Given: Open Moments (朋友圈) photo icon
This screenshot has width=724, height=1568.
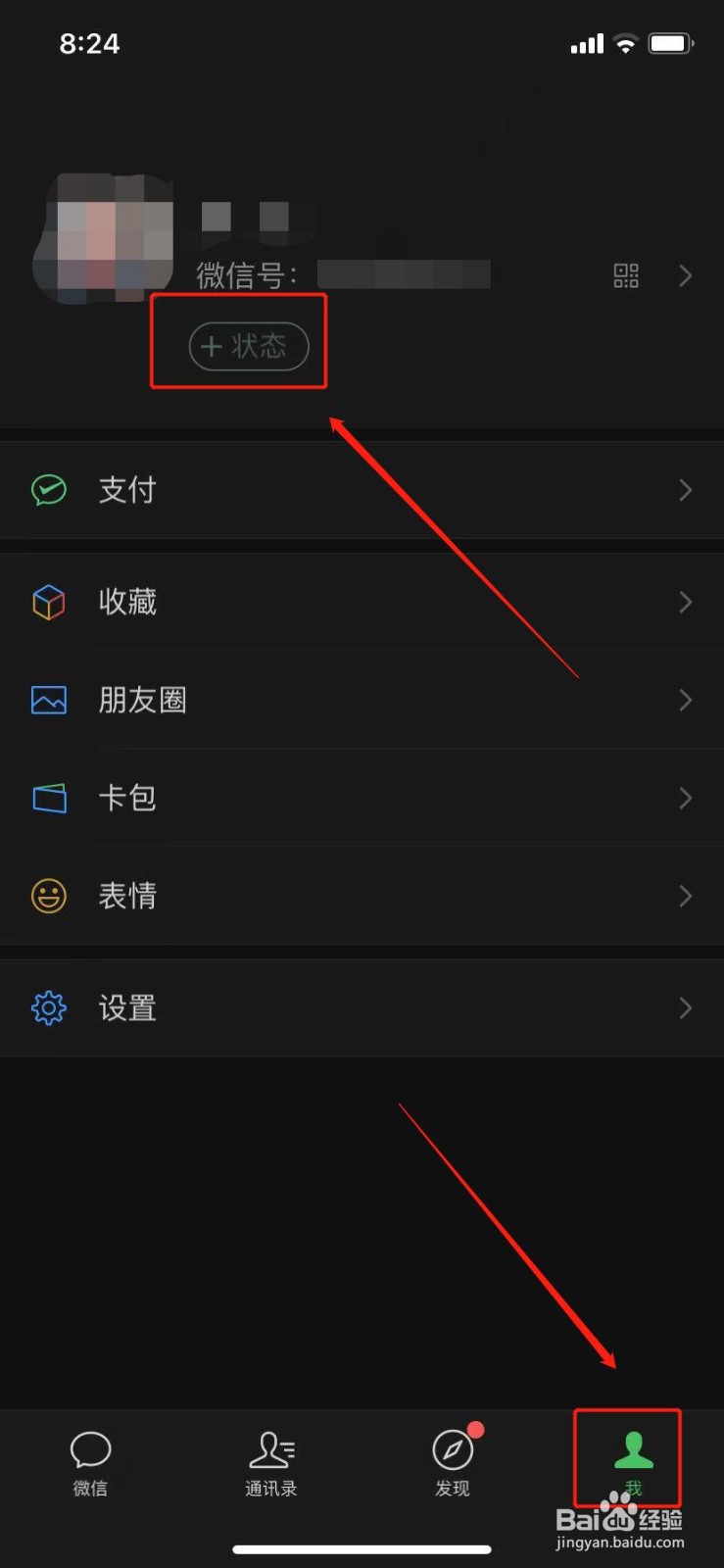Looking at the screenshot, I should pyautogui.click(x=49, y=700).
